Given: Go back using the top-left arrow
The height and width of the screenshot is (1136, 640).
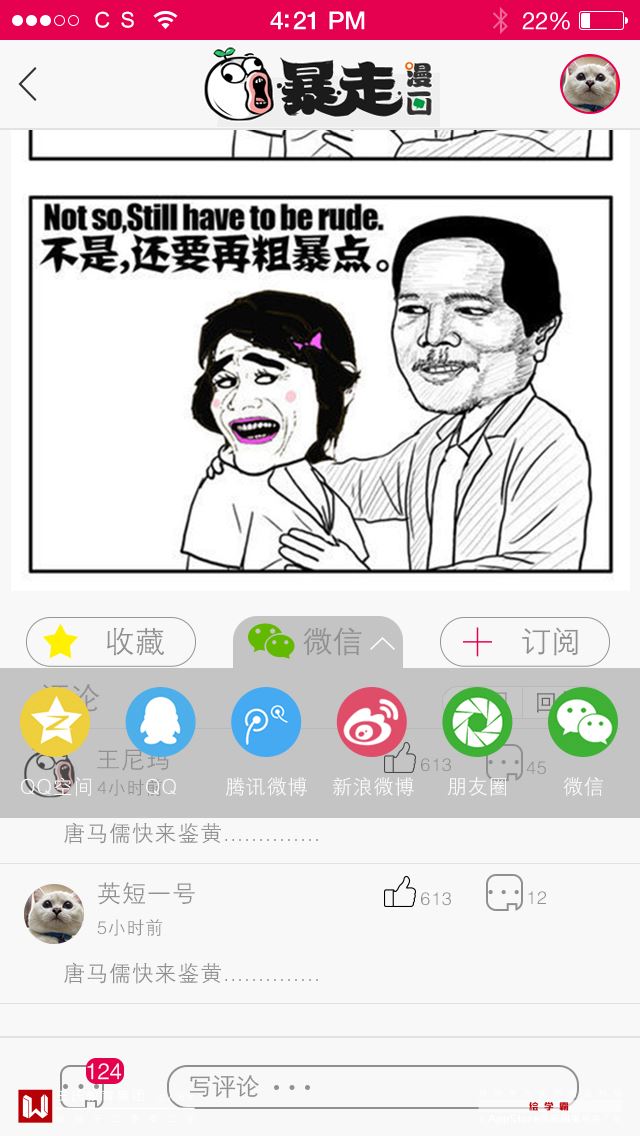Looking at the screenshot, I should pos(28,84).
